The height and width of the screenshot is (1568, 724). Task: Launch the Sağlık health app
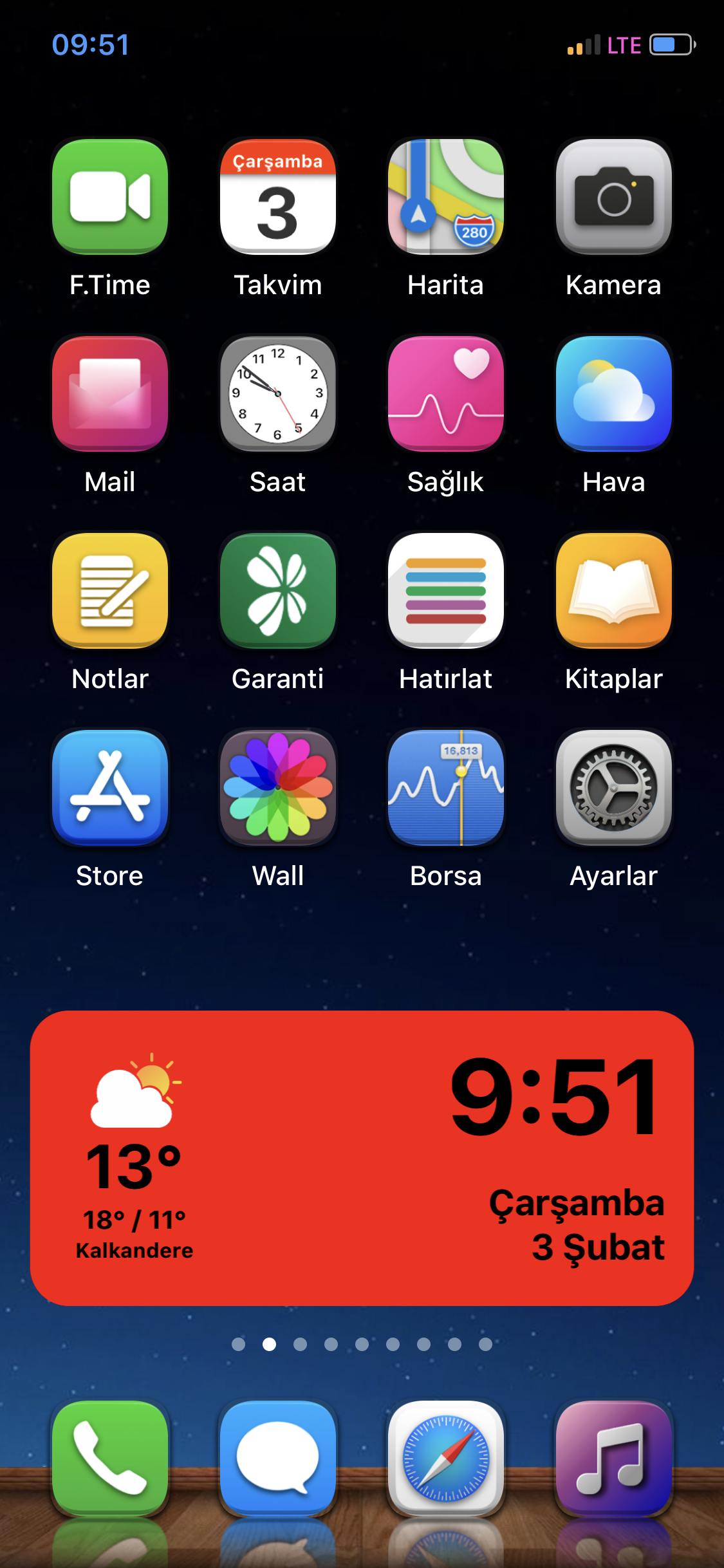click(x=445, y=394)
